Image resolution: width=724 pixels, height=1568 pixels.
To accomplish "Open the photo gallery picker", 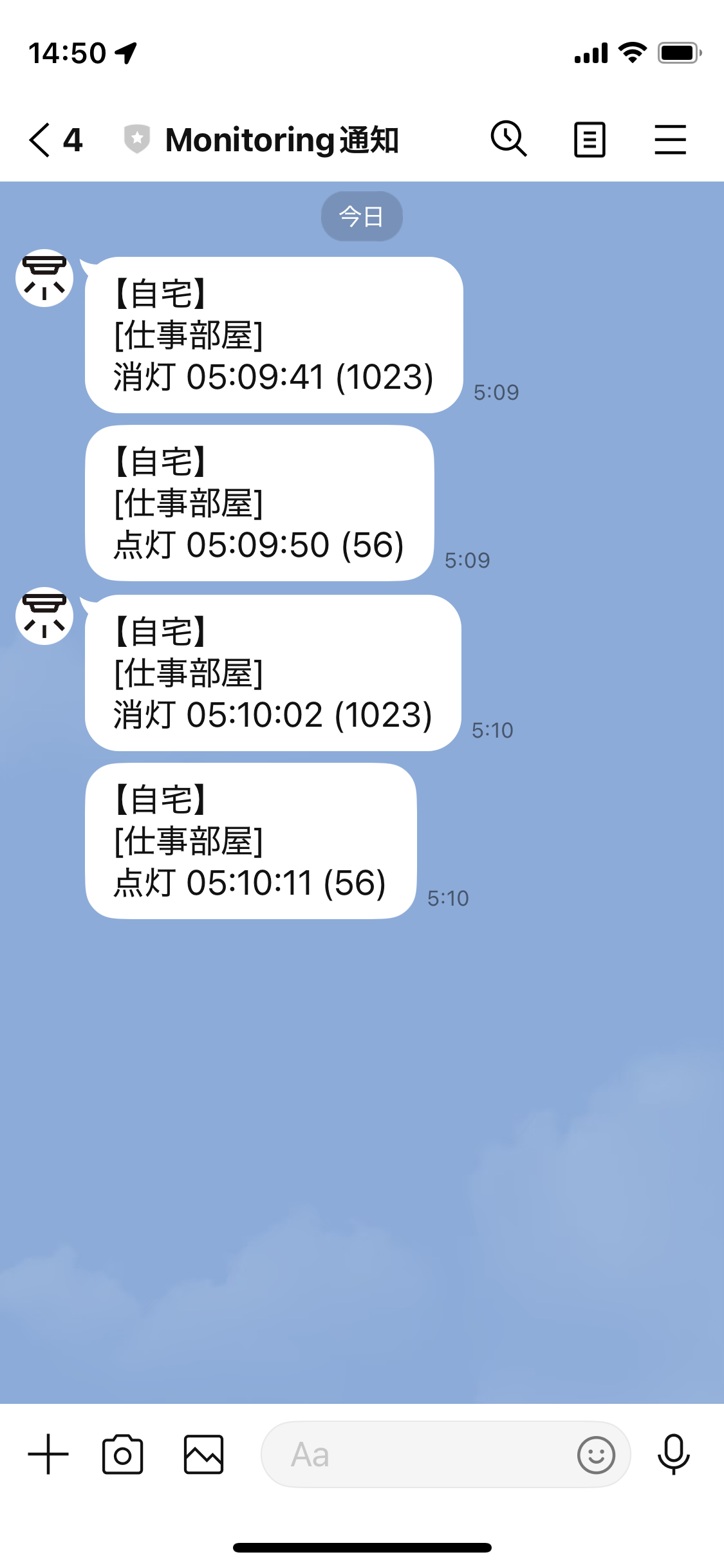I will click(x=203, y=1455).
